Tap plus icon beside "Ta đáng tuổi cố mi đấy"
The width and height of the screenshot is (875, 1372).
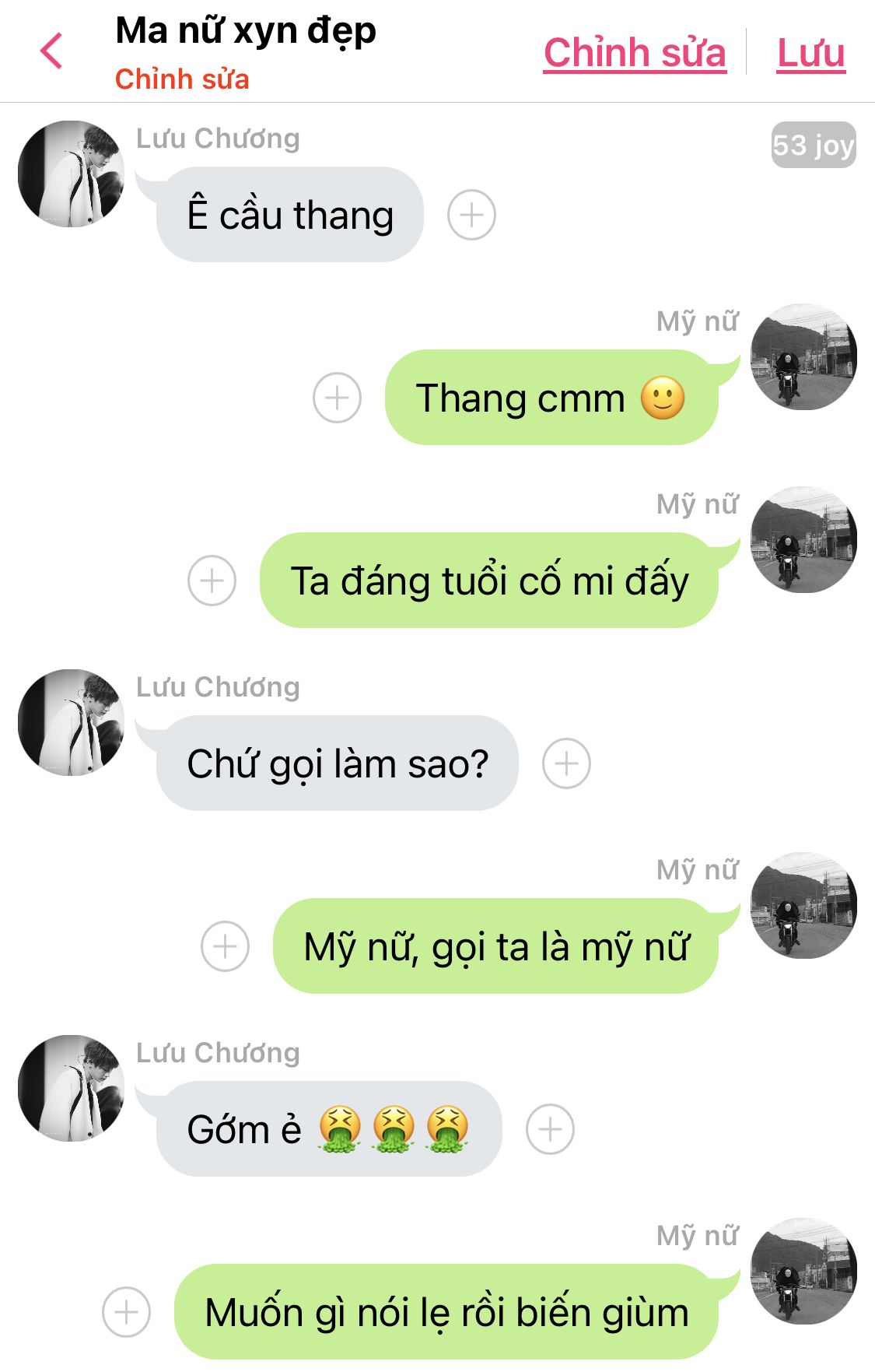click(x=212, y=581)
